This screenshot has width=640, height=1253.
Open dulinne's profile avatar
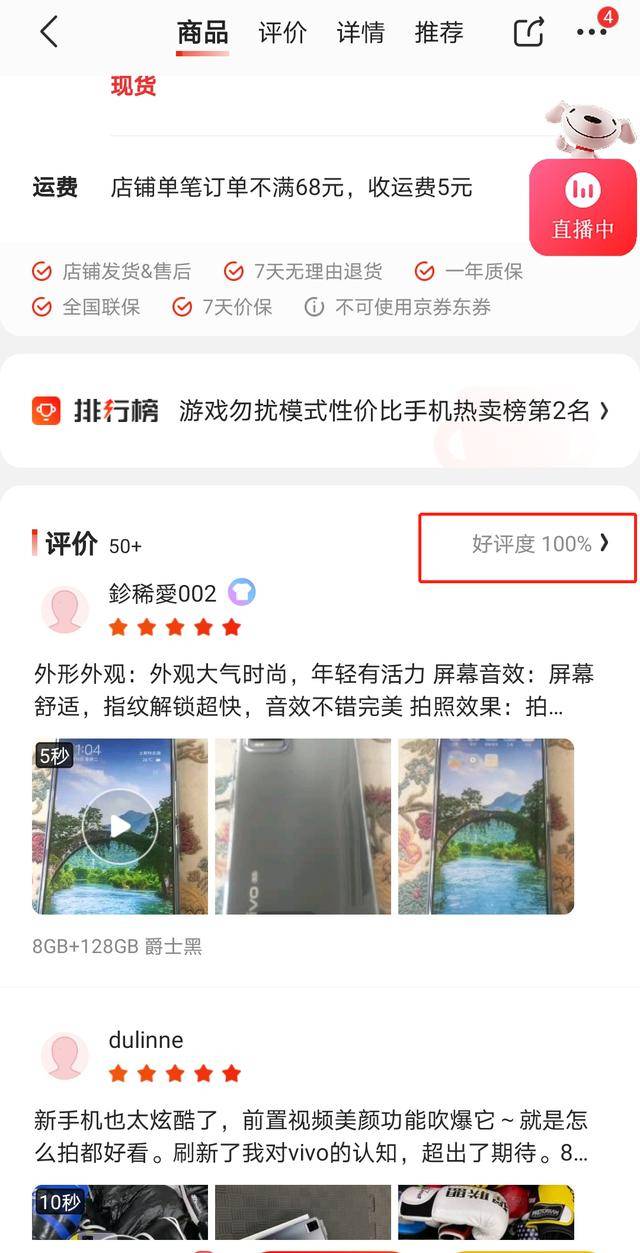pos(65,1056)
